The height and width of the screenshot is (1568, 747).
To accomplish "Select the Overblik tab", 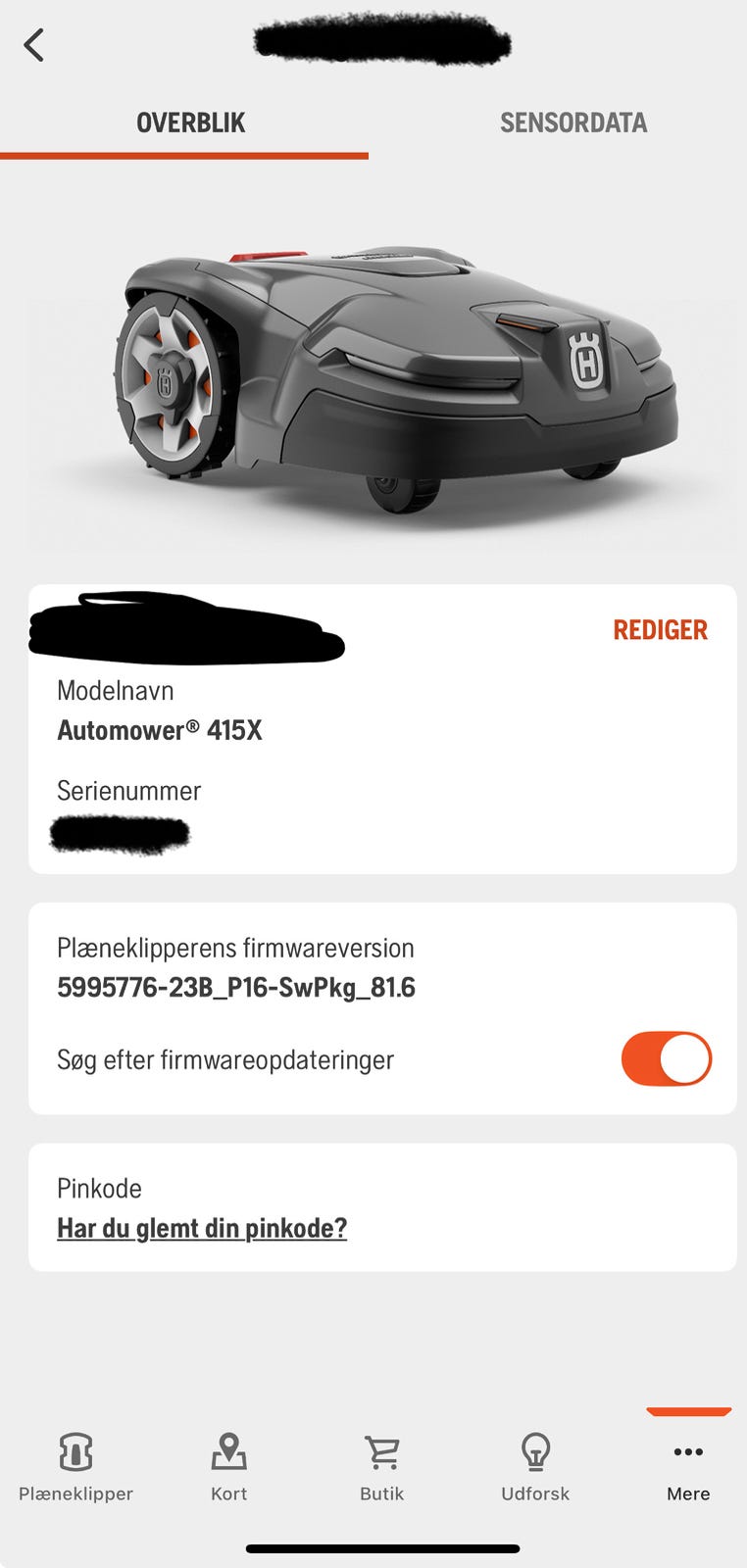I will (x=190, y=122).
